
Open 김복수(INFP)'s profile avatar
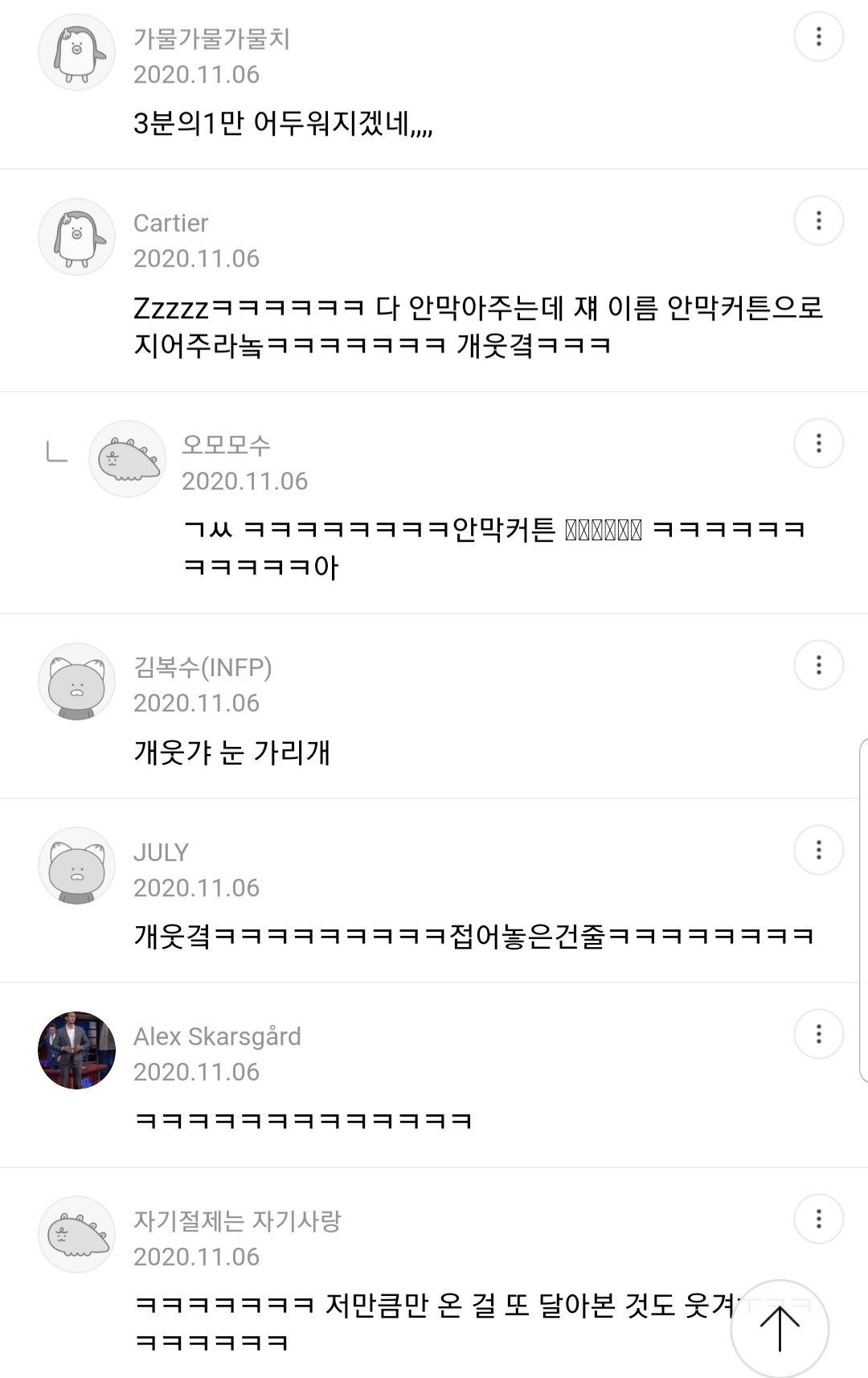(77, 681)
